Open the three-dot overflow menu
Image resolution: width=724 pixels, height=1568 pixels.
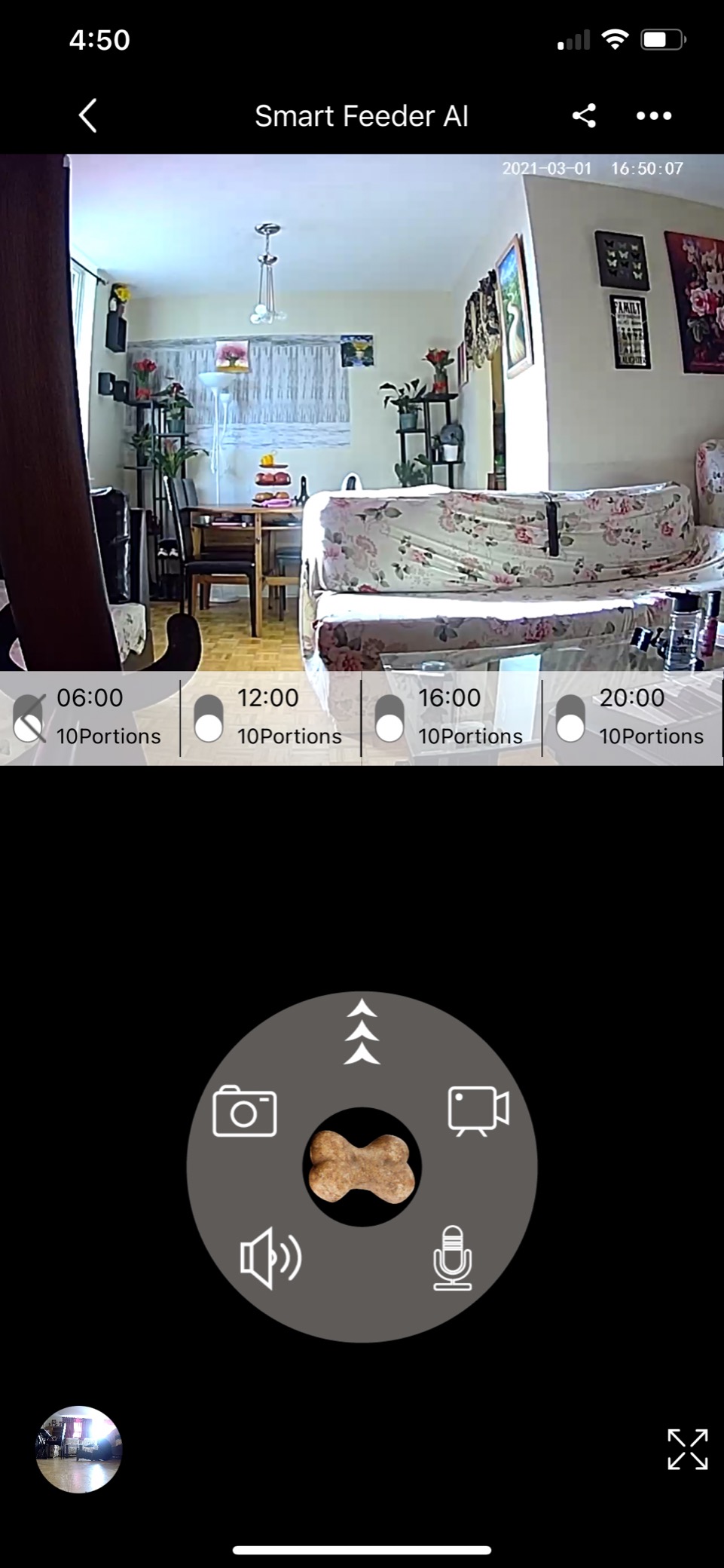click(x=653, y=116)
